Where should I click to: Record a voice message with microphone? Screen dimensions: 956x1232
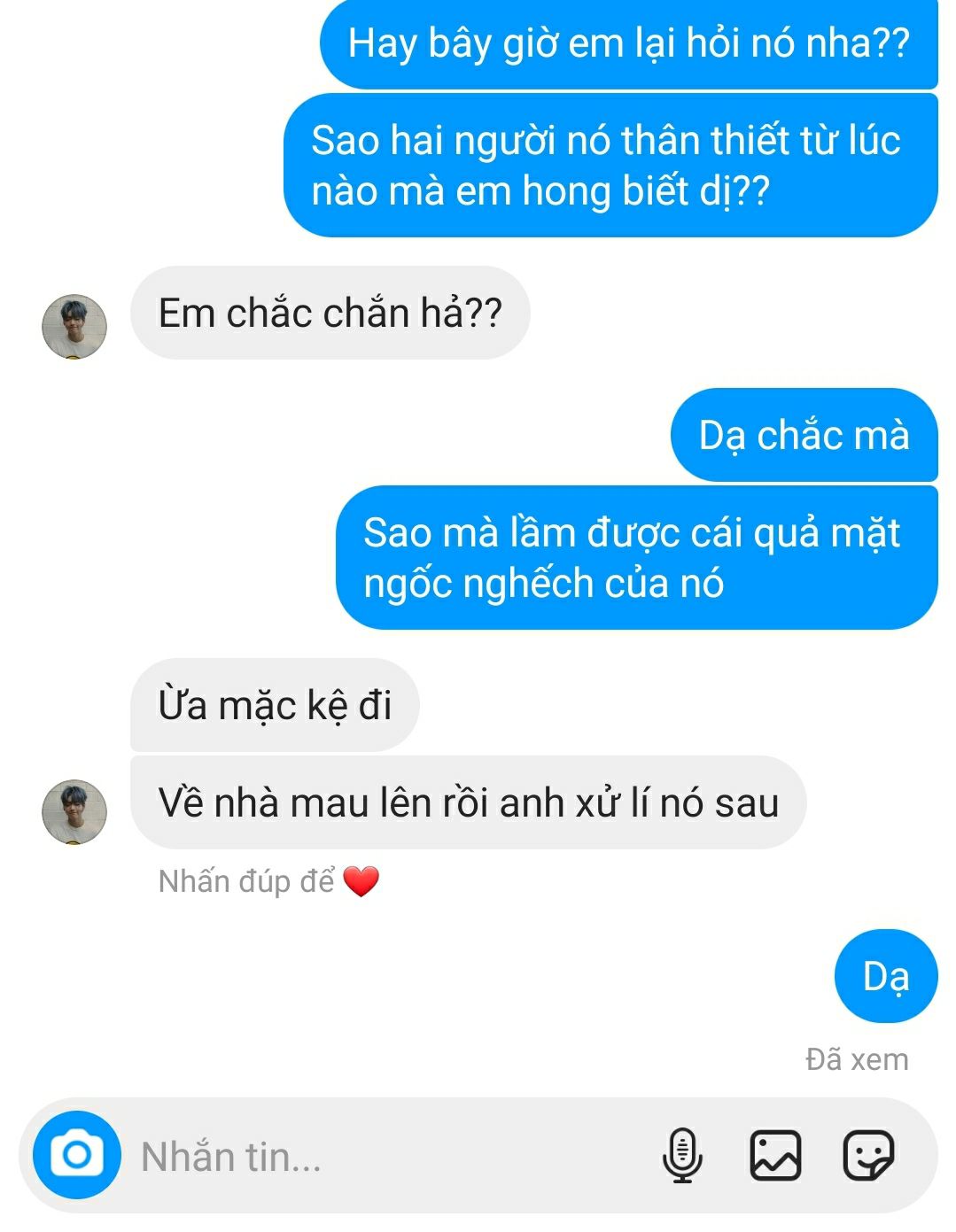tap(682, 1156)
